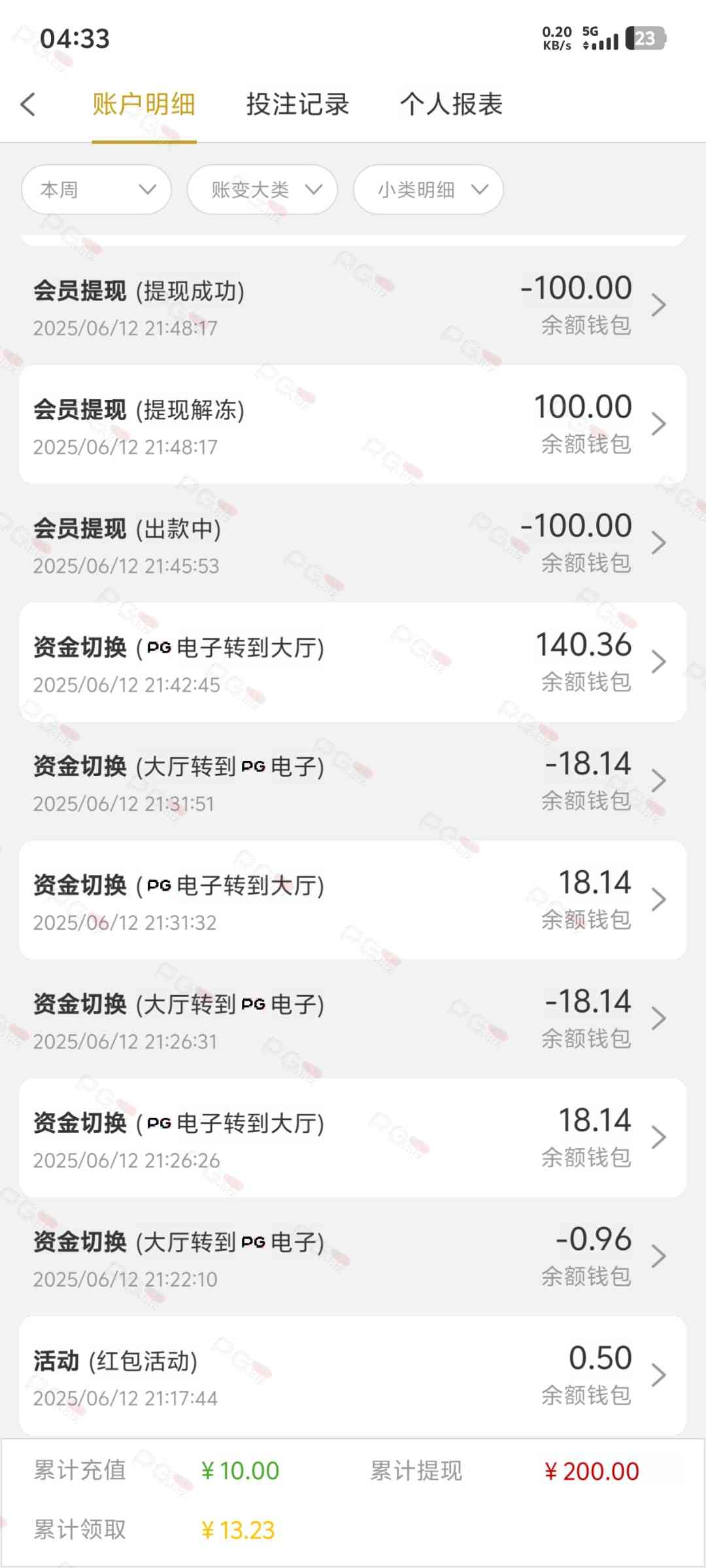Switch to the 个人报表 tab
Viewport: 706px width, 1568px height.
coord(451,105)
